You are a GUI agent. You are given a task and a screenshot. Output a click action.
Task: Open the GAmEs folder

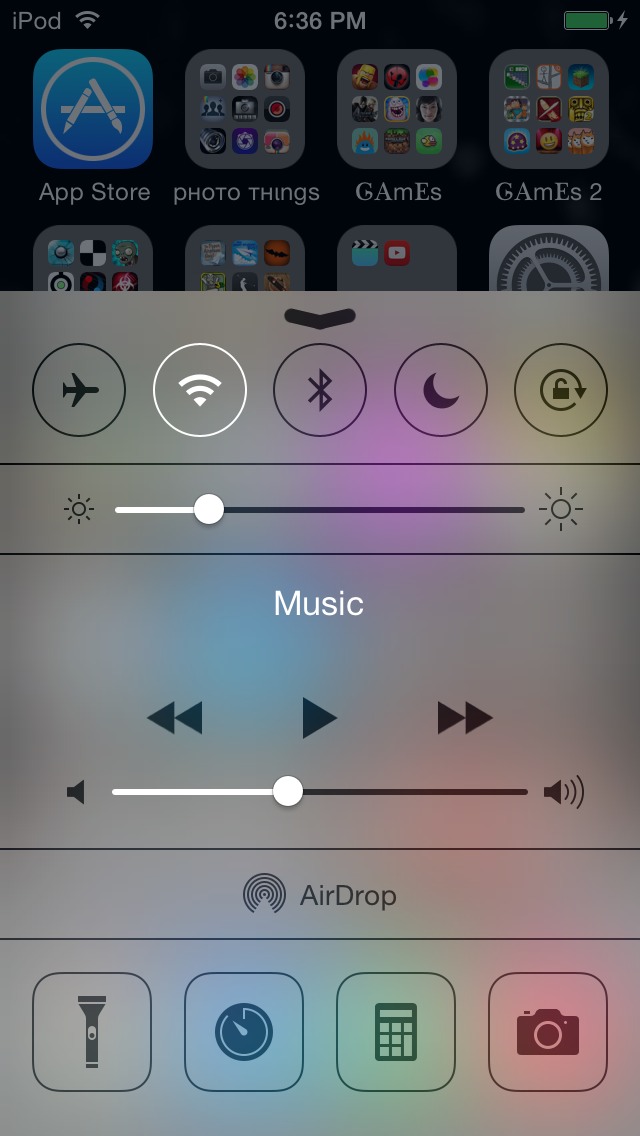coord(397,109)
